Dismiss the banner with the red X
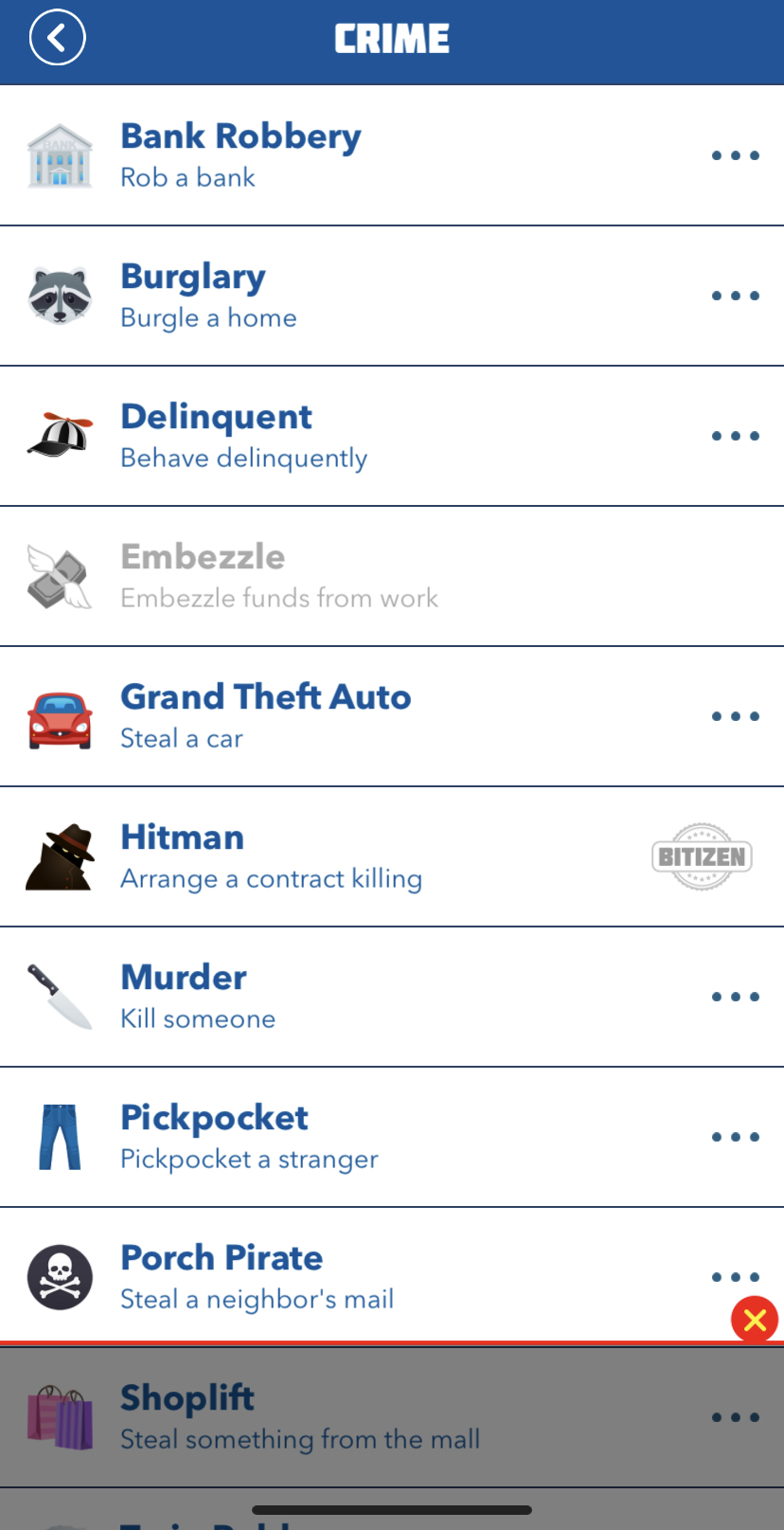Image resolution: width=784 pixels, height=1530 pixels. point(755,1320)
